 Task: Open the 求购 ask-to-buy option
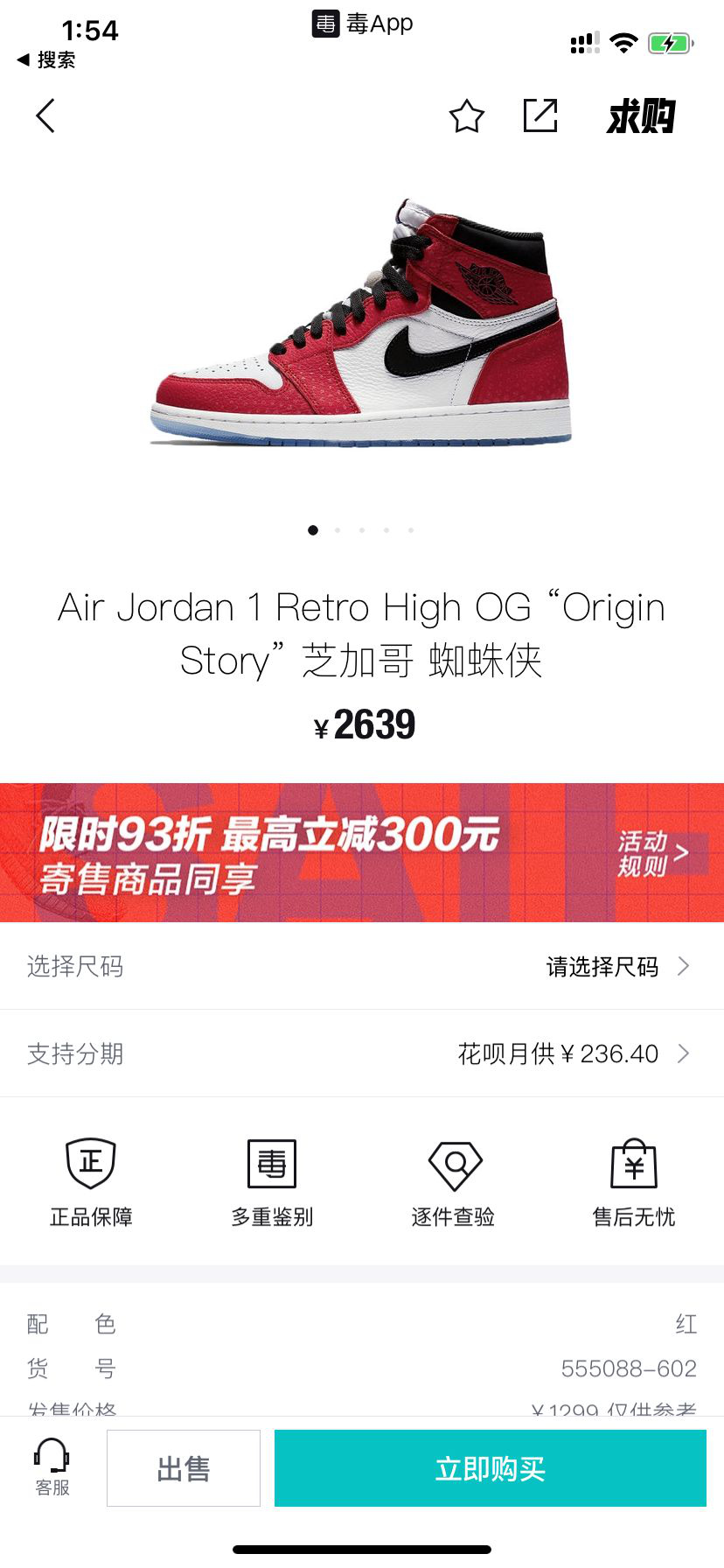click(x=642, y=115)
